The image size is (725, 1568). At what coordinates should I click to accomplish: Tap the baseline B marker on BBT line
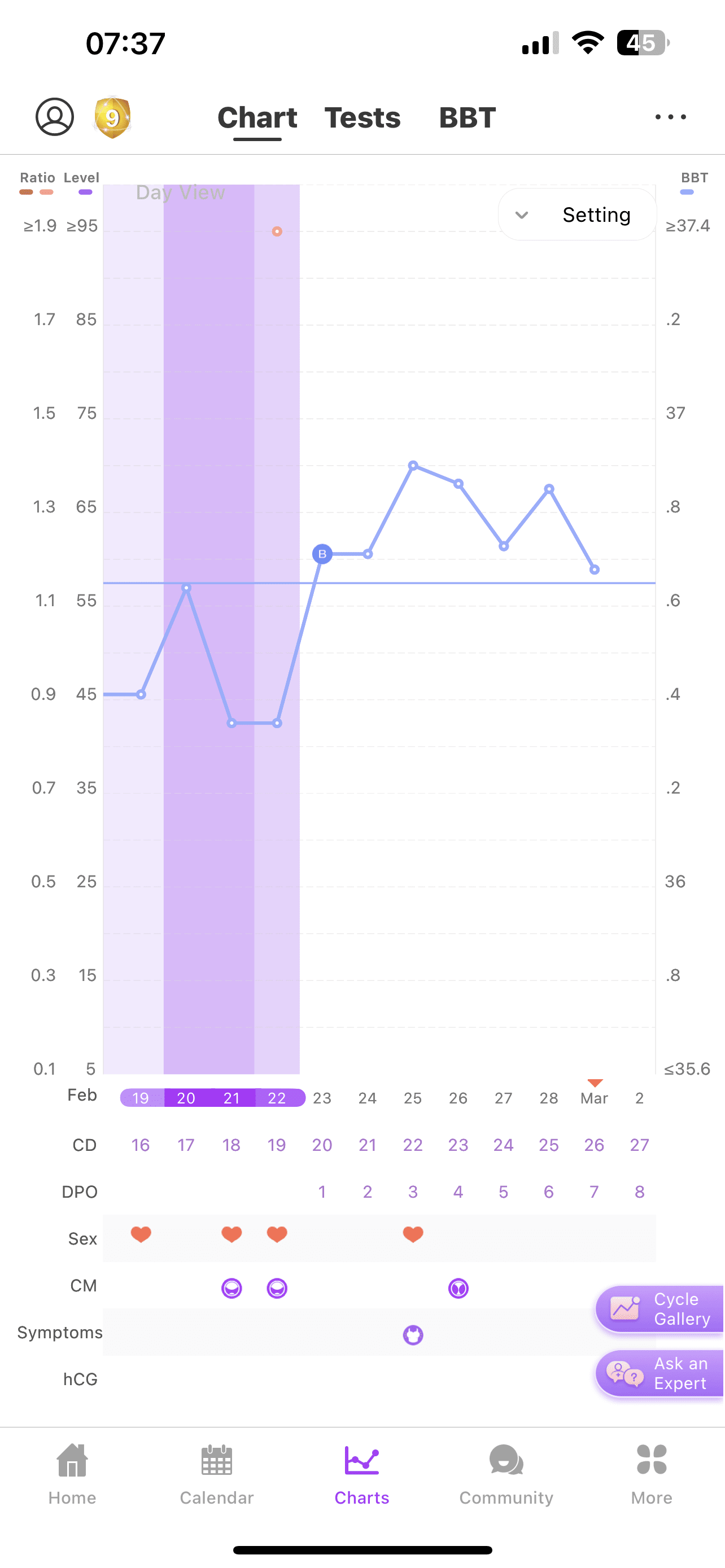click(322, 554)
